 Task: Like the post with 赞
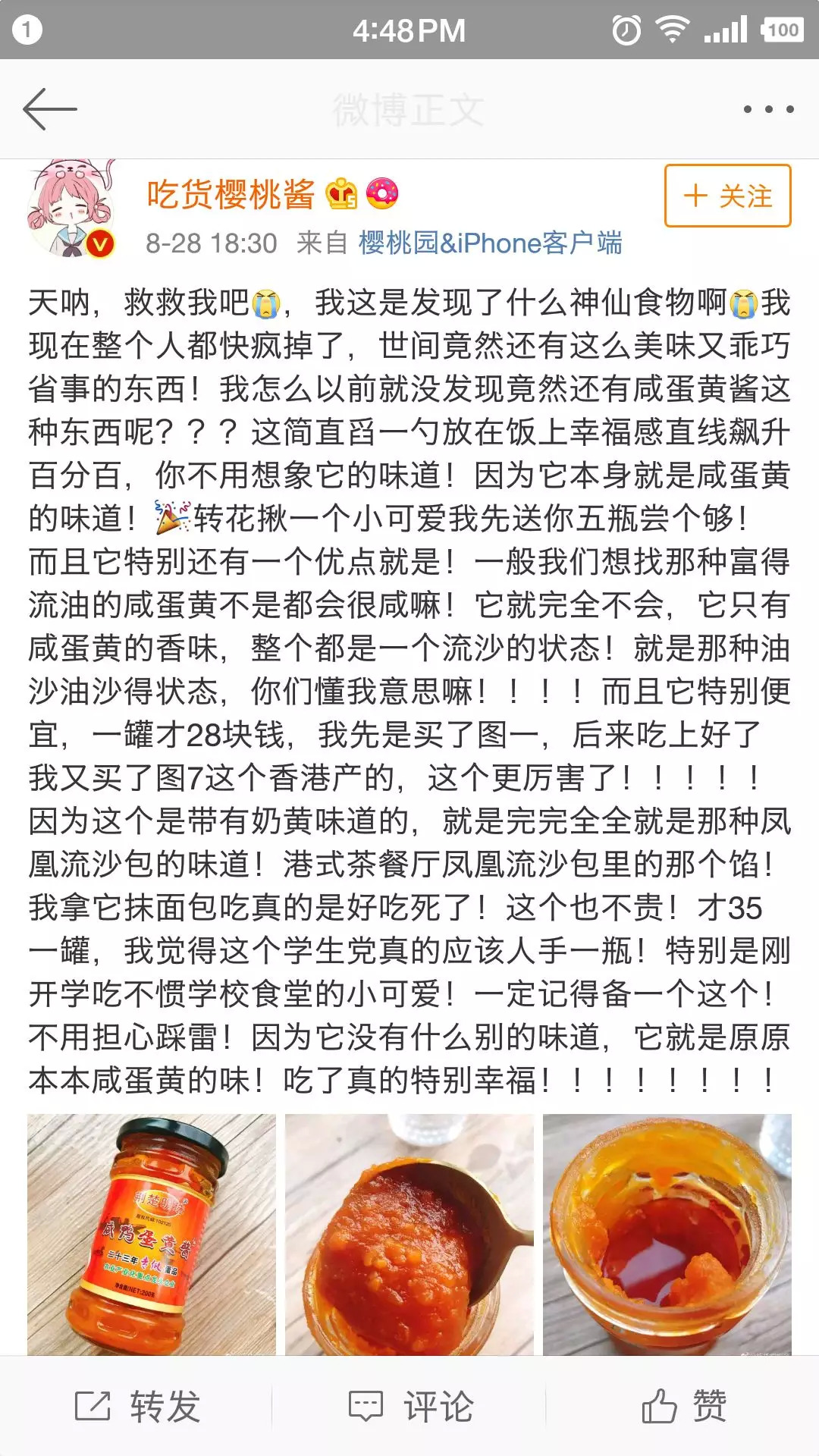pyautogui.click(x=683, y=1407)
